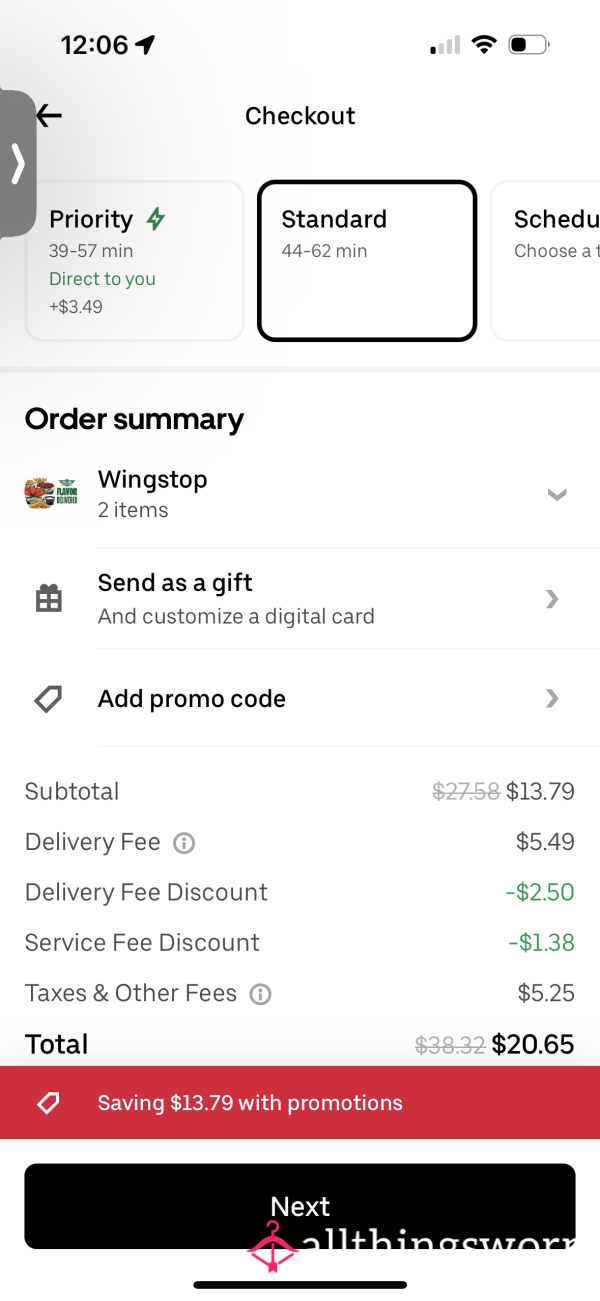Select Priority delivery option

[x=135, y=261]
